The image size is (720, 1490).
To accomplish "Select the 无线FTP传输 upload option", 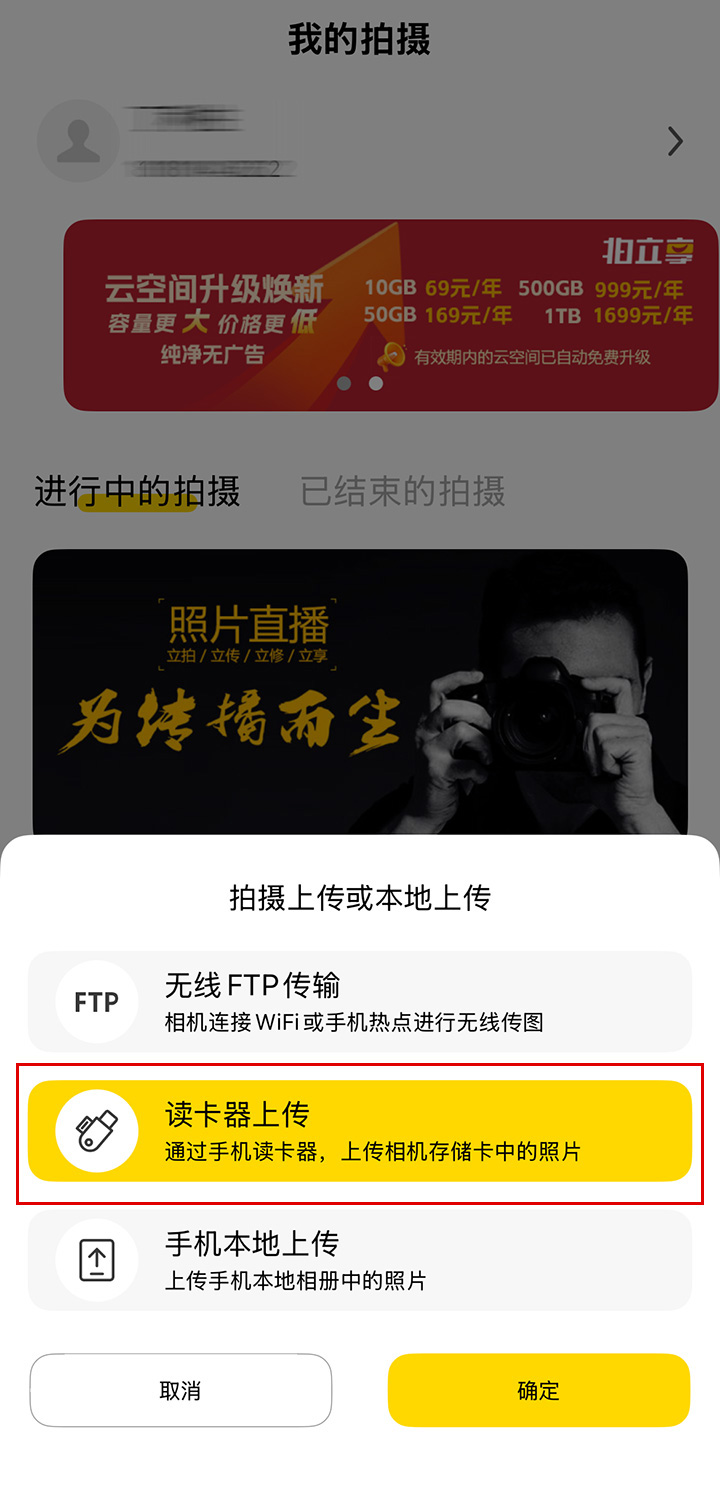I will [x=360, y=1002].
